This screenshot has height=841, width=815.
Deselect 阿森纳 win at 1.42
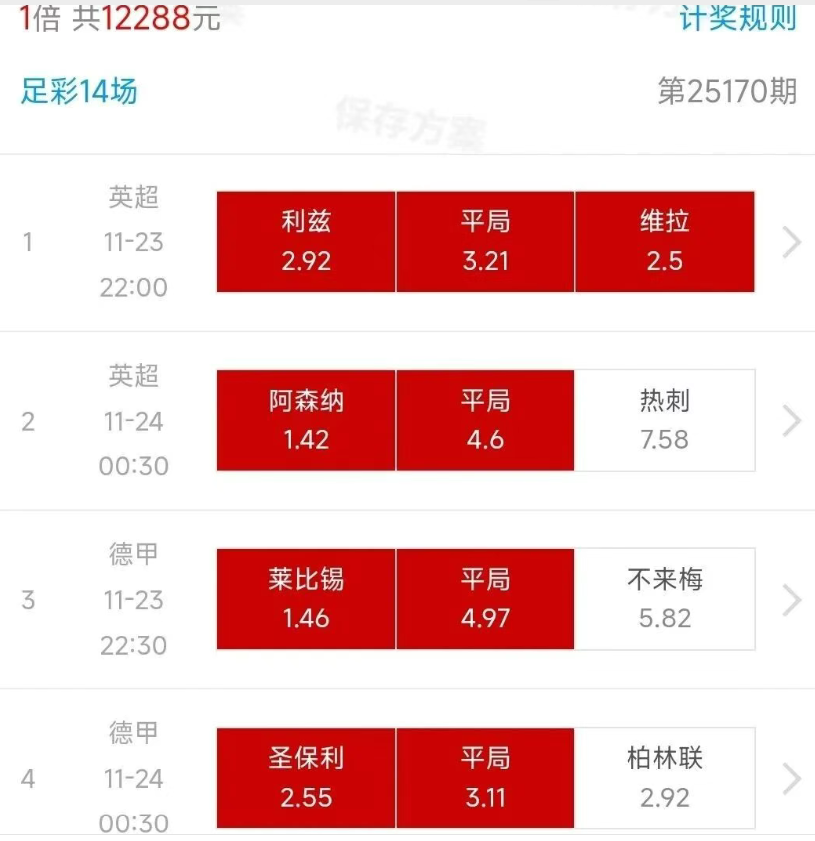click(x=306, y=420)
